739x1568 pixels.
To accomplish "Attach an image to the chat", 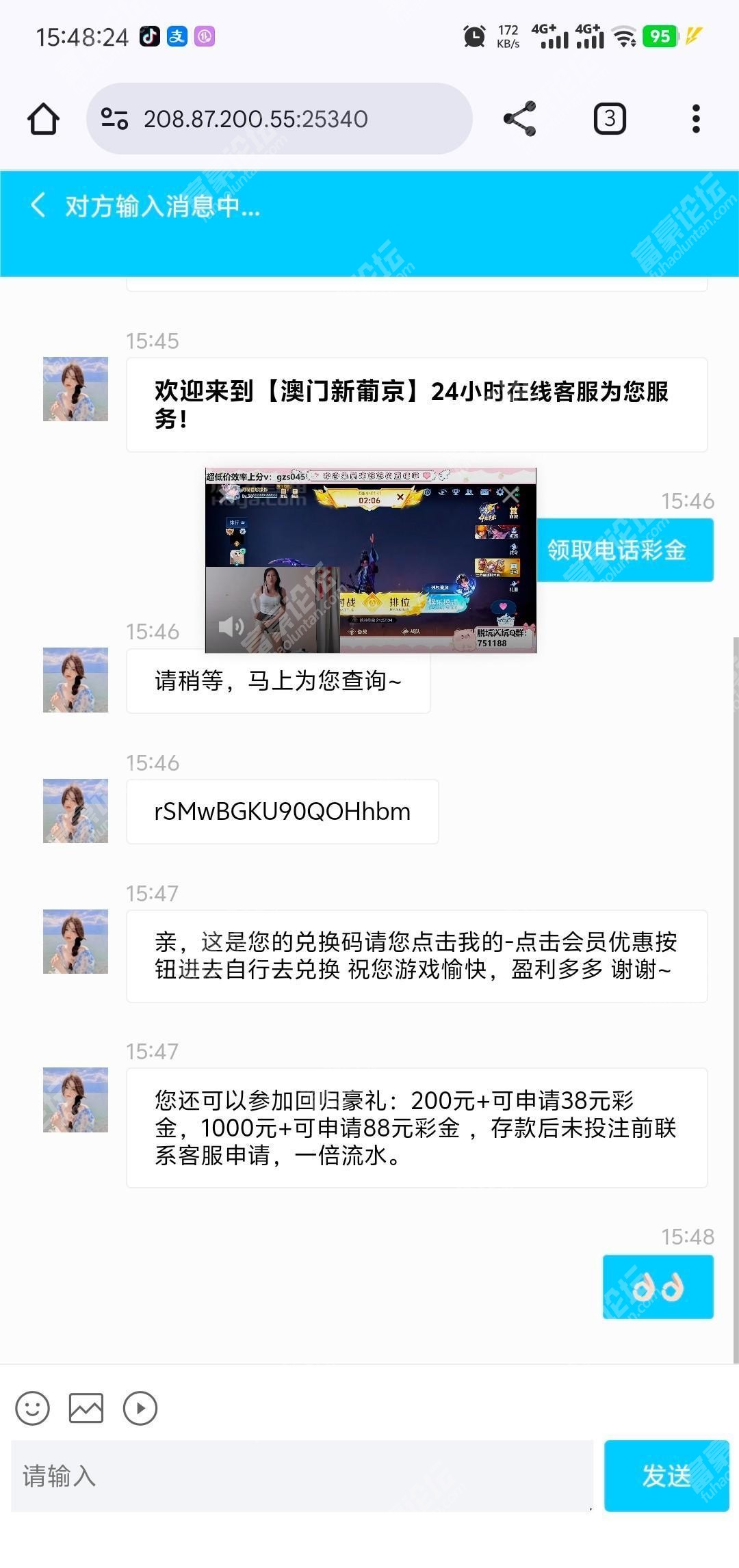I will click(x=86, y=1408).
